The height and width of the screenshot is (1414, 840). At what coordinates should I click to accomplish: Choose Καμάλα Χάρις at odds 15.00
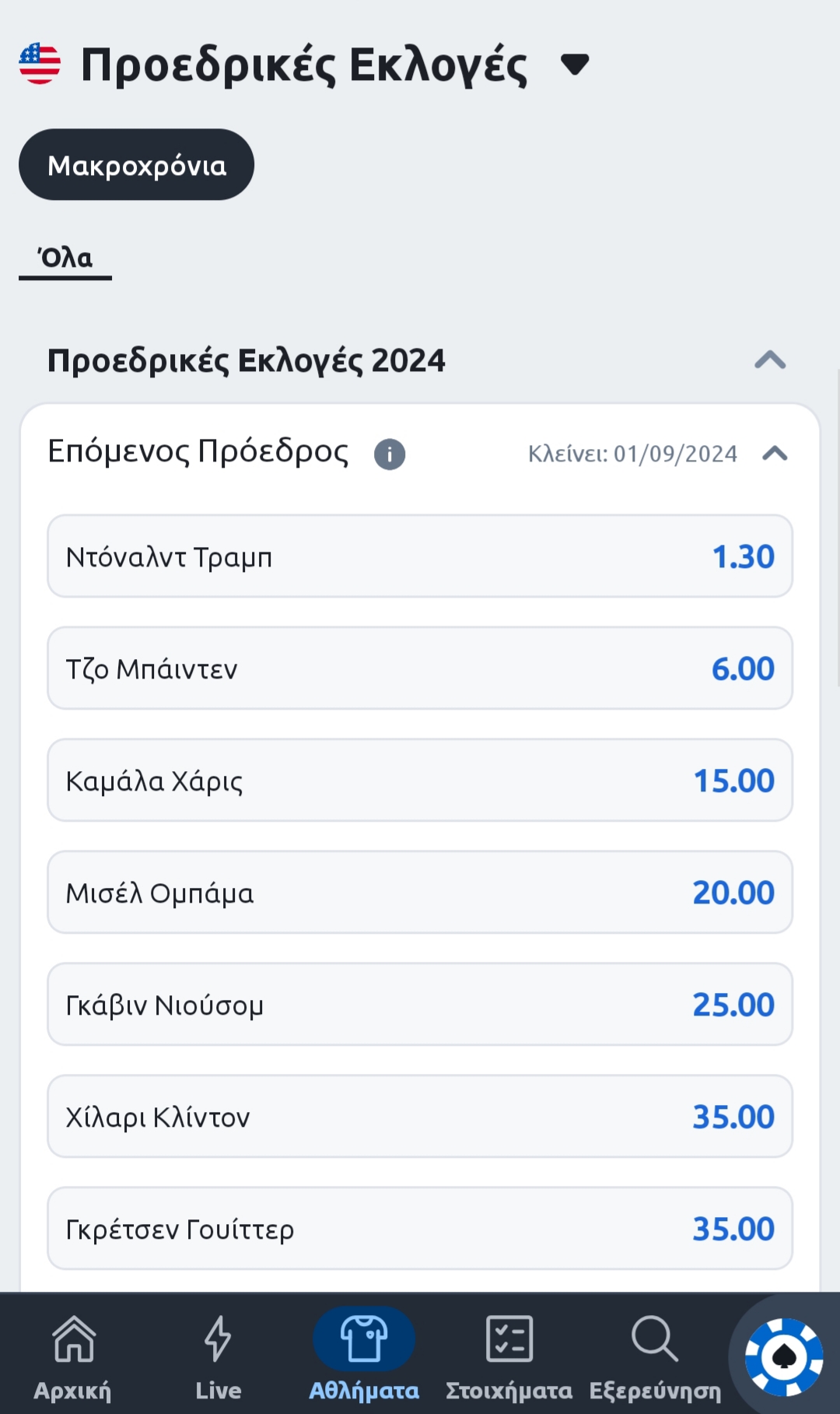[x=420, y=781]
